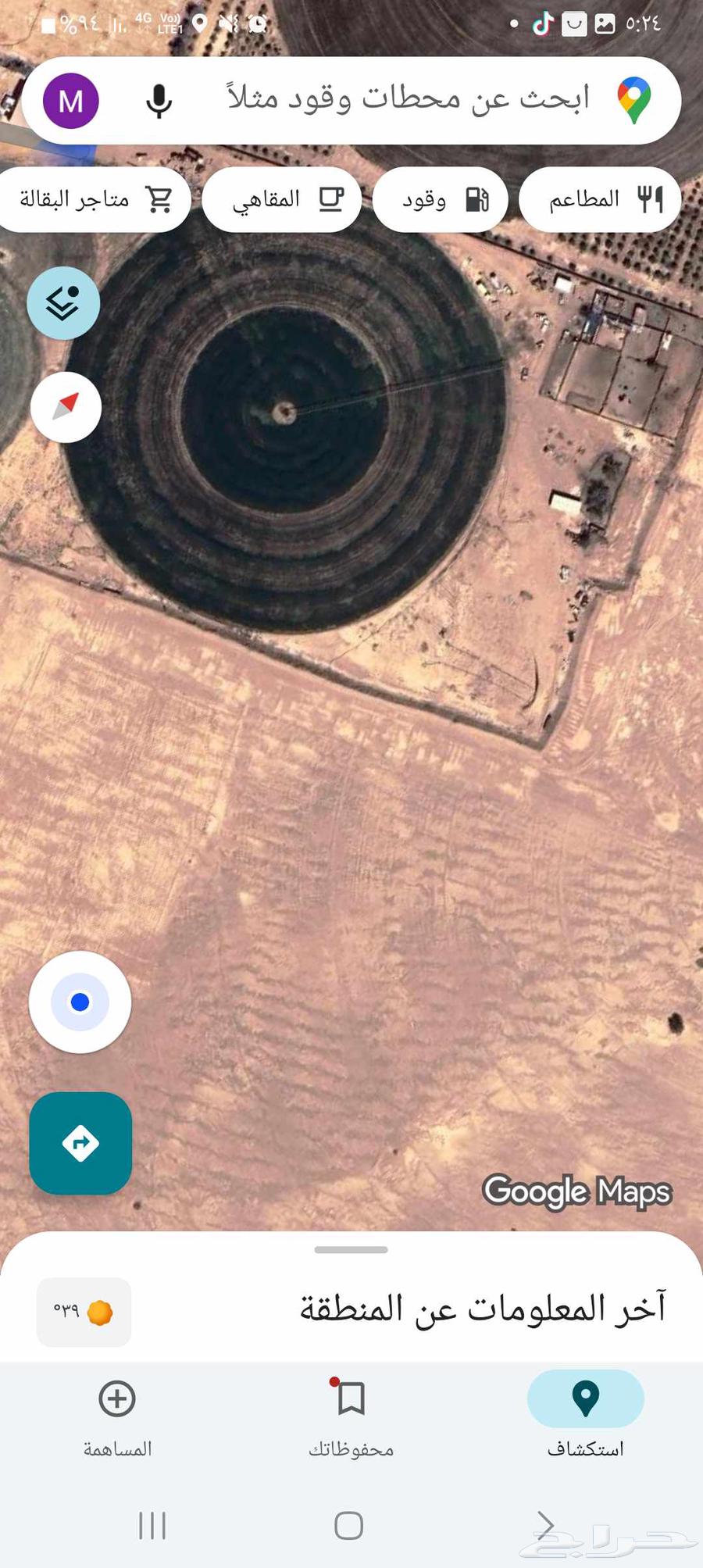Image resolution: width=703 pixels, height=1568 pixels.
Task: Start voice search with the microphone
Action: (x=159, y=102)
